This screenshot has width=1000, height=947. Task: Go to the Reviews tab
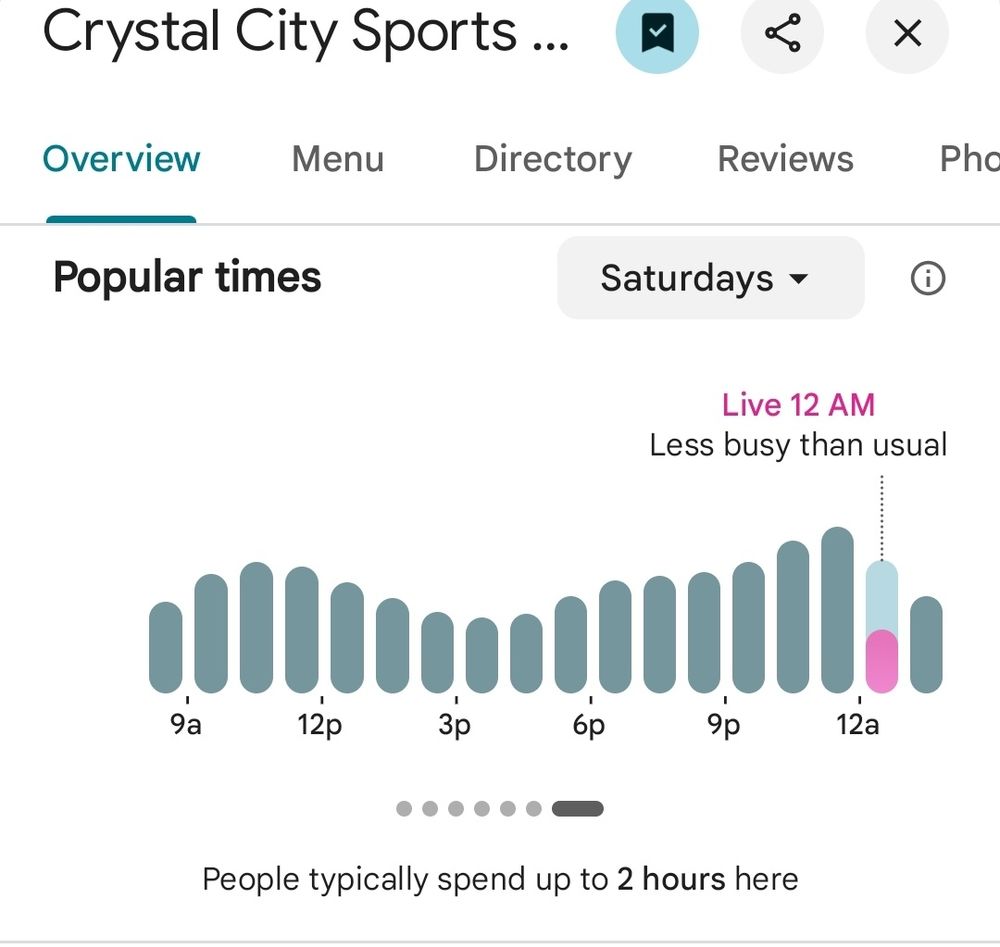(785, 159)
